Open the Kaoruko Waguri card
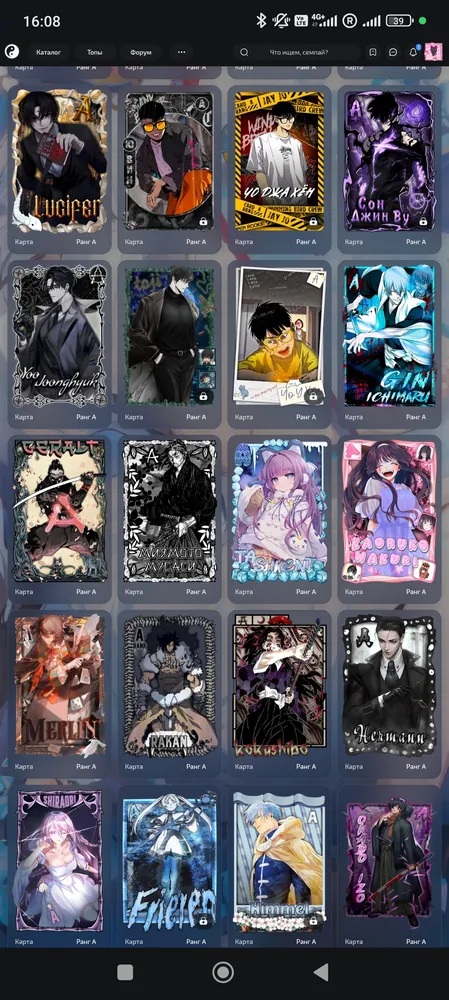Viewport: 449px width, 1000px height. click(389, 510)
